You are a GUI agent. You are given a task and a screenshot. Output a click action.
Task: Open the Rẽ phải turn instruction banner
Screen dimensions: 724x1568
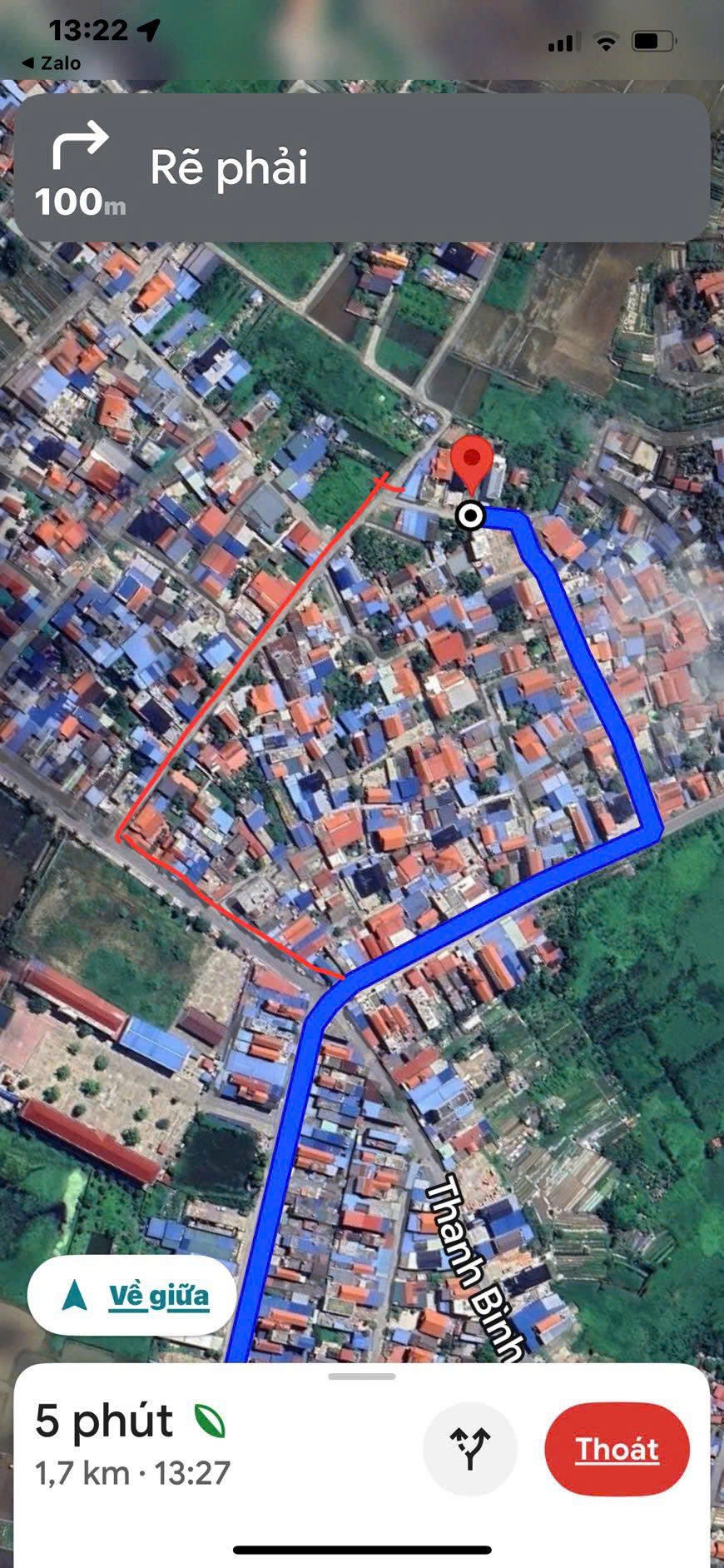[x=362, y=168]
